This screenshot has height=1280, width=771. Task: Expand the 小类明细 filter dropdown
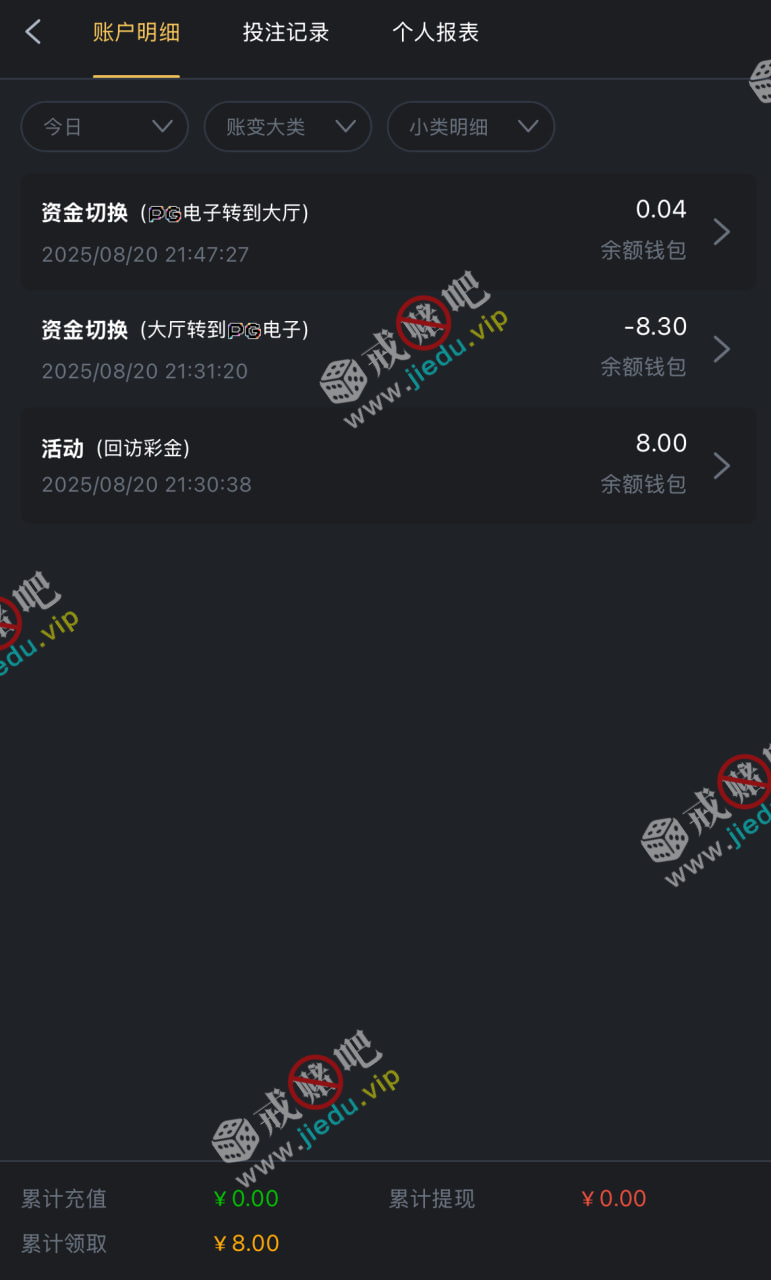coord(470,127)
